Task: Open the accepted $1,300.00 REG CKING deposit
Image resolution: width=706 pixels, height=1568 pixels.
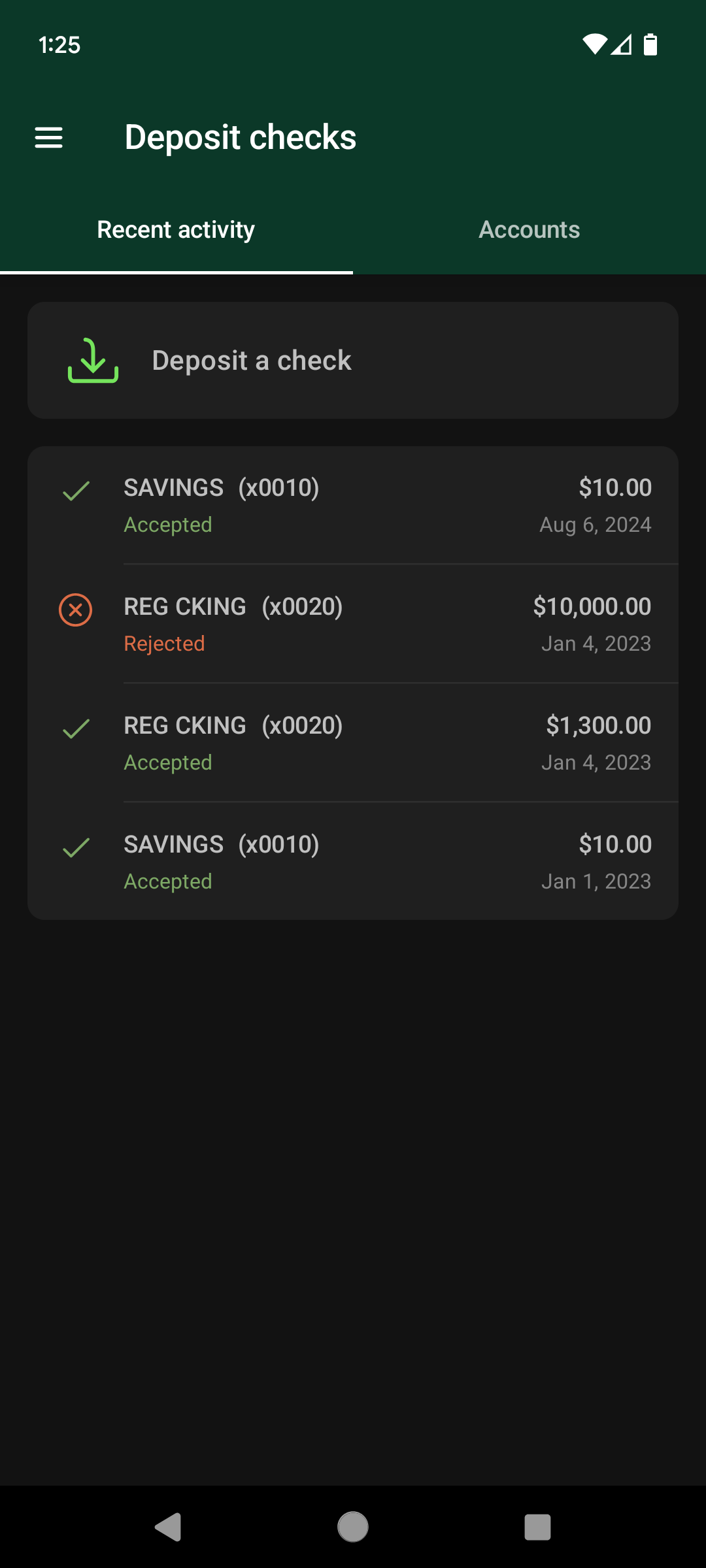Action: pos(353,743)
